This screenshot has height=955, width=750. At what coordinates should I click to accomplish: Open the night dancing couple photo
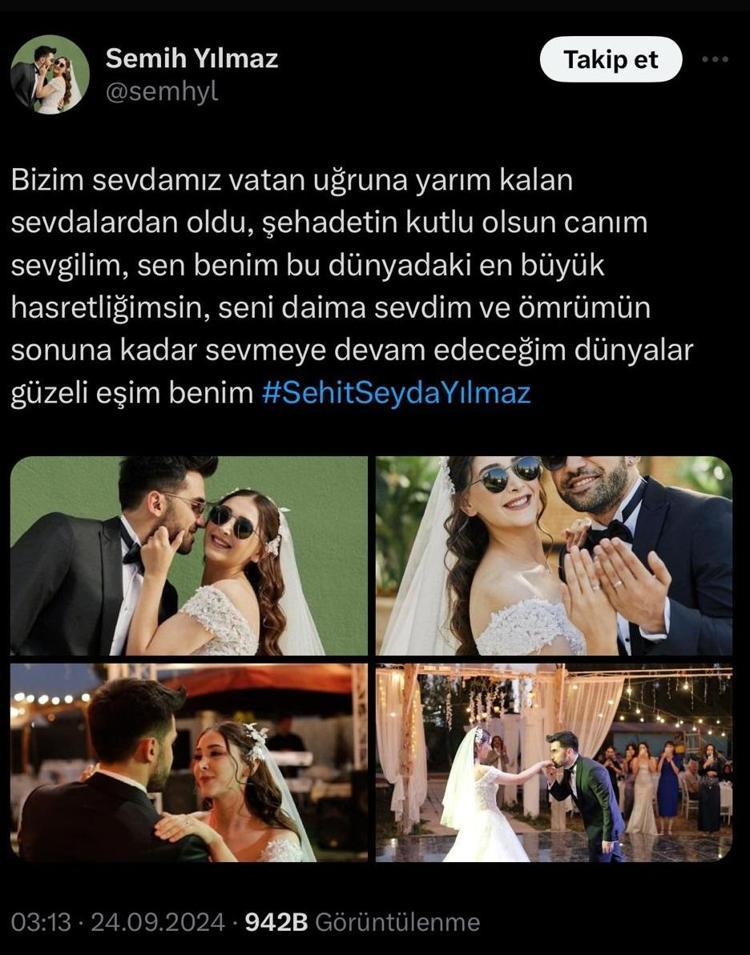[189, 763]
